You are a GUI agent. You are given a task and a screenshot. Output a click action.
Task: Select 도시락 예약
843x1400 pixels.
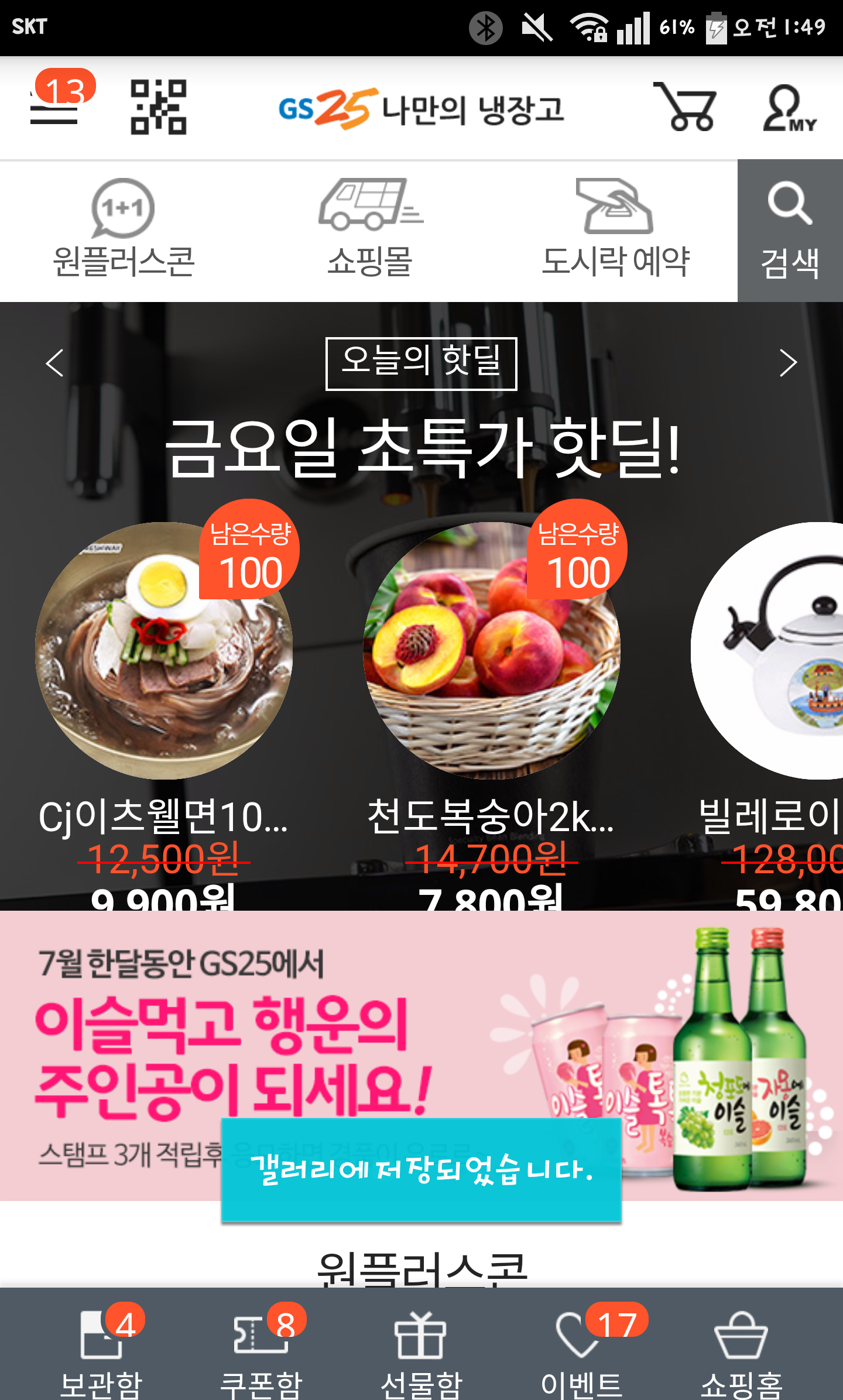(616, 229)
